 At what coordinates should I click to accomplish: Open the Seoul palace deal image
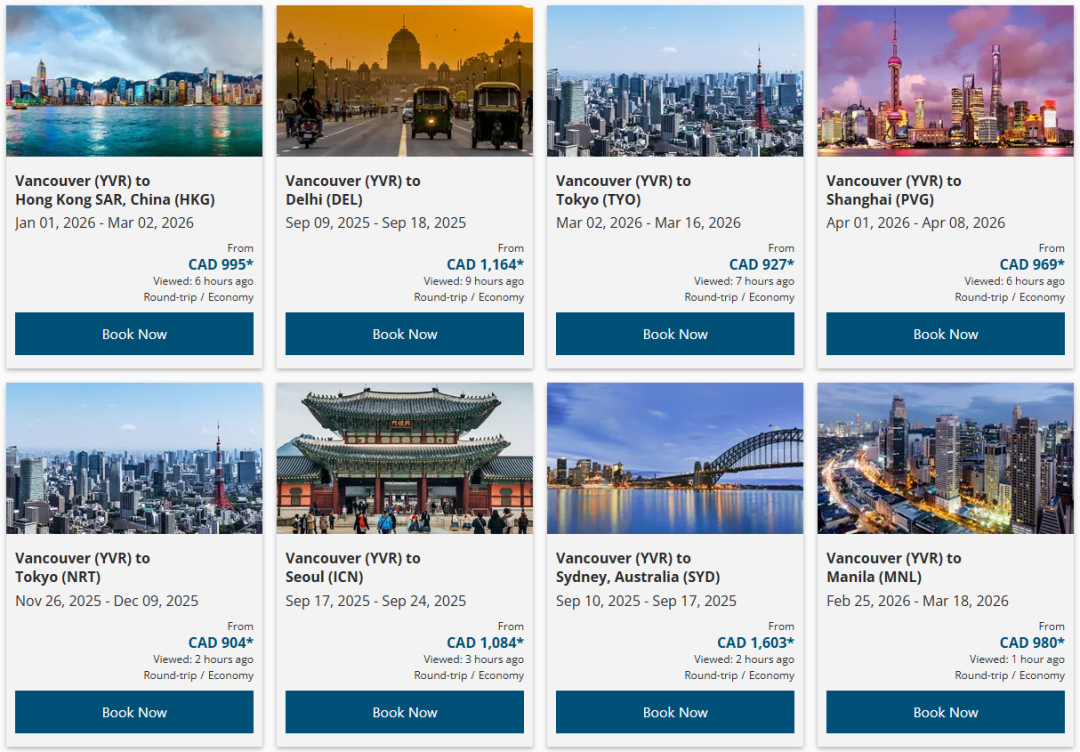coord(404,458)
